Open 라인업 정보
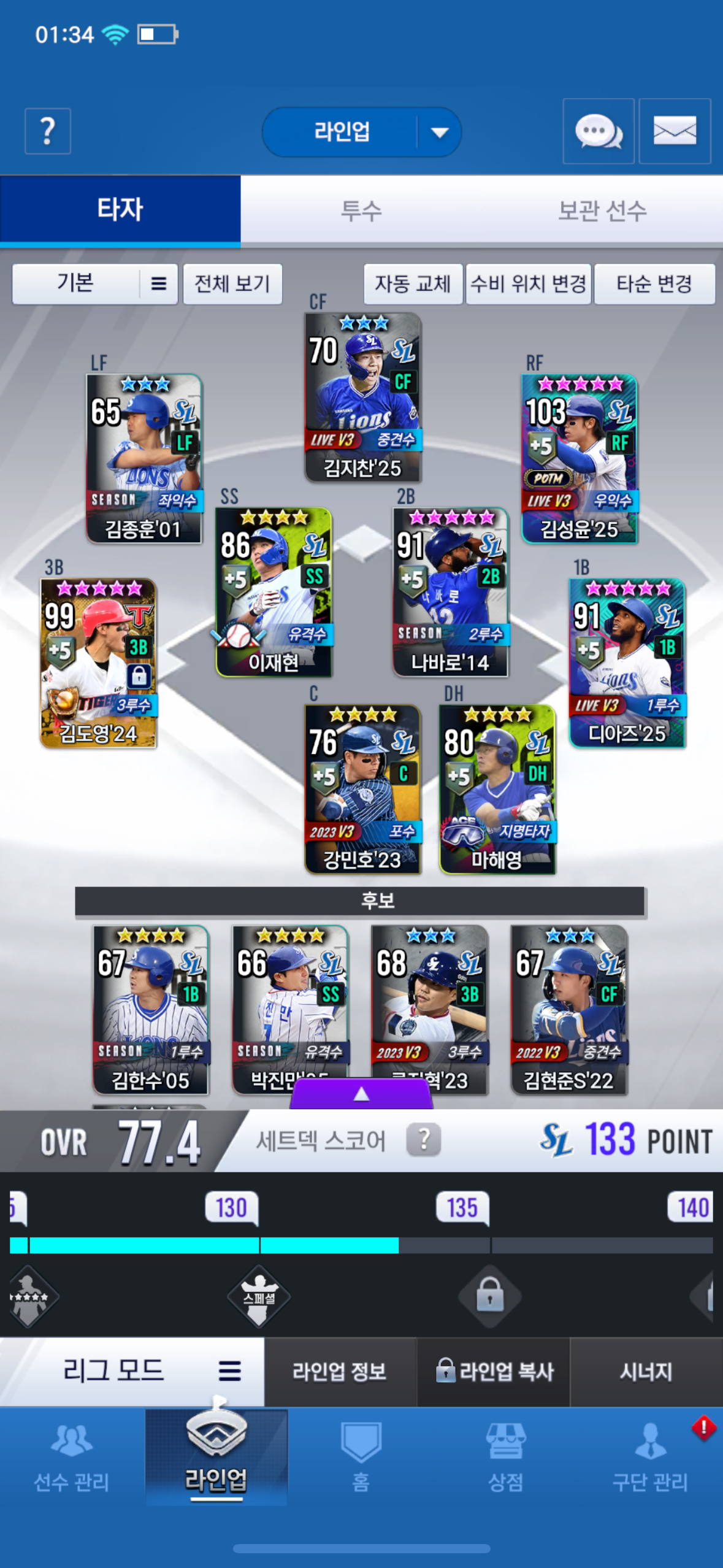This screenshot has height=1568, width=723. [x=340, y=1372]
